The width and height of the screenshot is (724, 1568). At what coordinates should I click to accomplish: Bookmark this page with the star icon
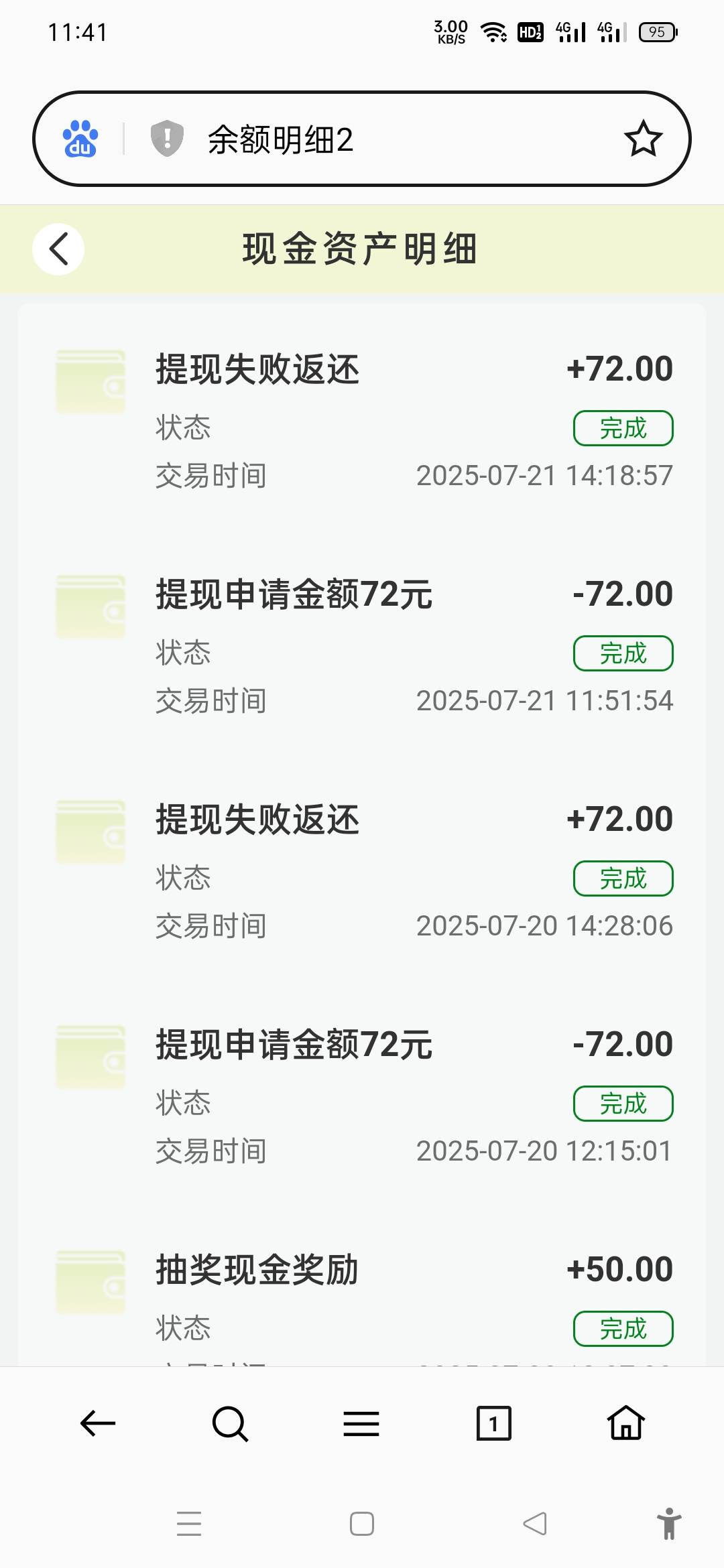[643, 139]
